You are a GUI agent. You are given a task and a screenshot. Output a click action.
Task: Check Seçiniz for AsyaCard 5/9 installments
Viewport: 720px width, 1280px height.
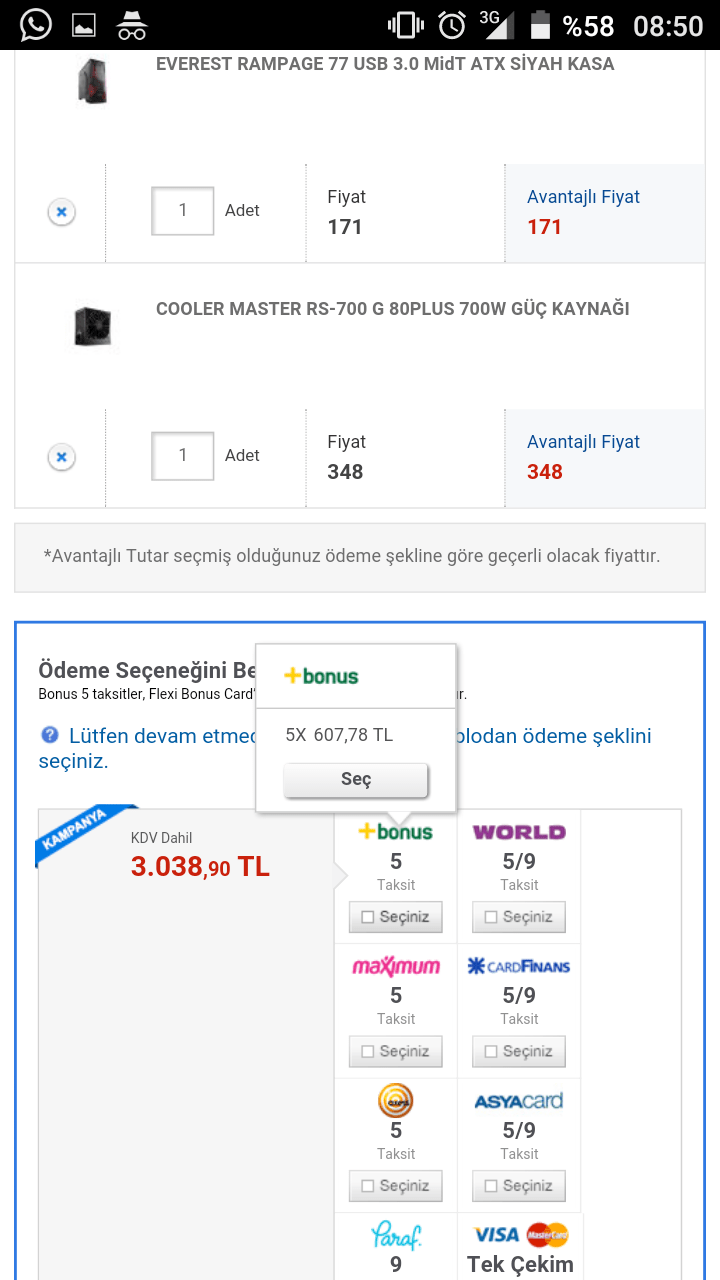(518, 1185)
